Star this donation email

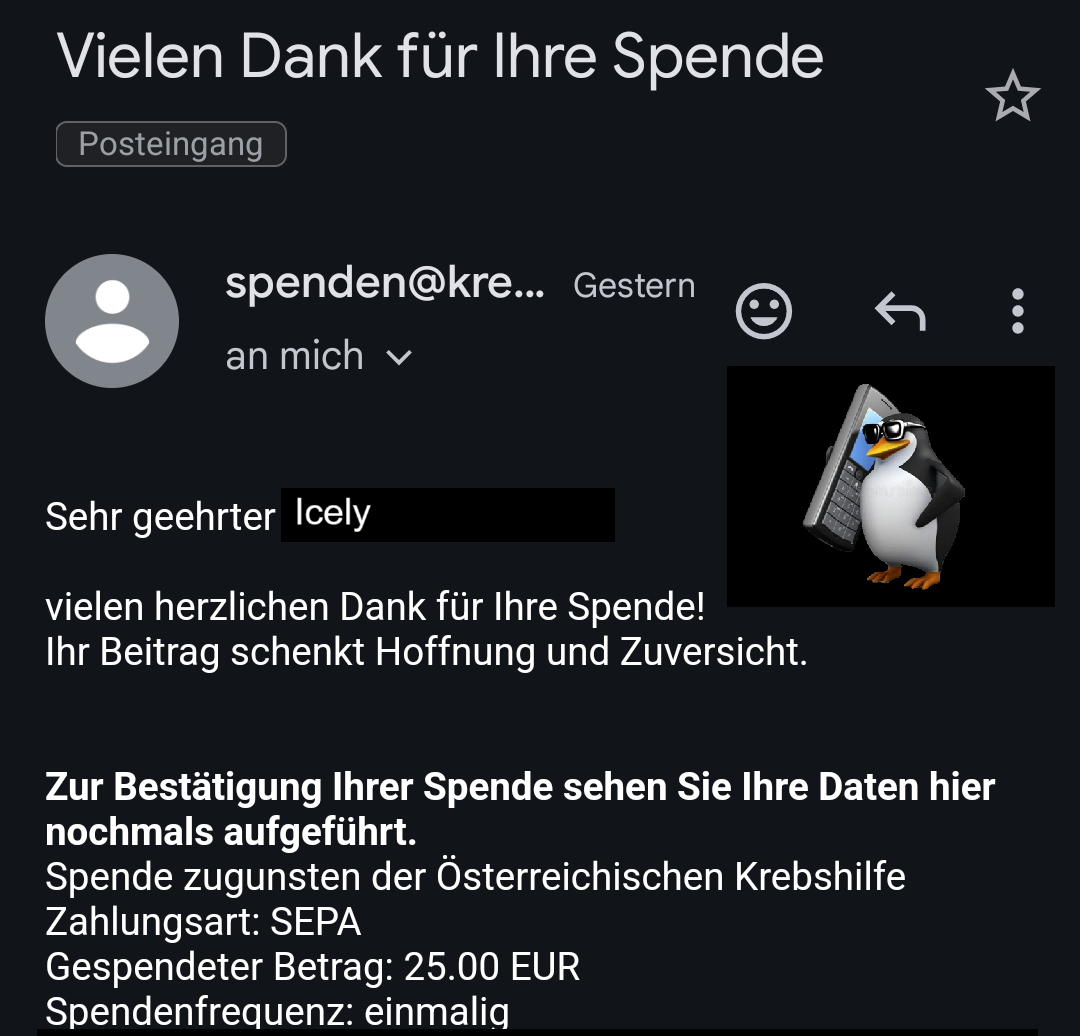point(1012,97)
